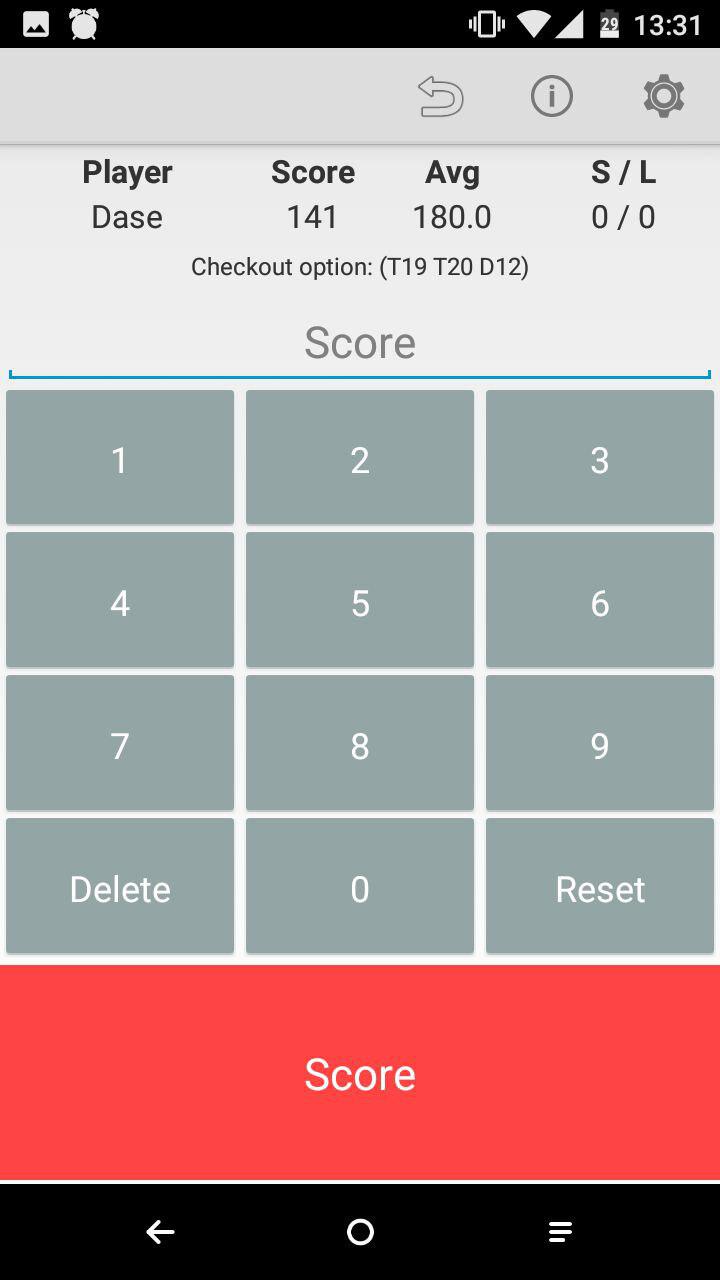Enter digit 9
Image resolution: width=720 pixels, height=1280 pixels.
click(x=600, y=744)
